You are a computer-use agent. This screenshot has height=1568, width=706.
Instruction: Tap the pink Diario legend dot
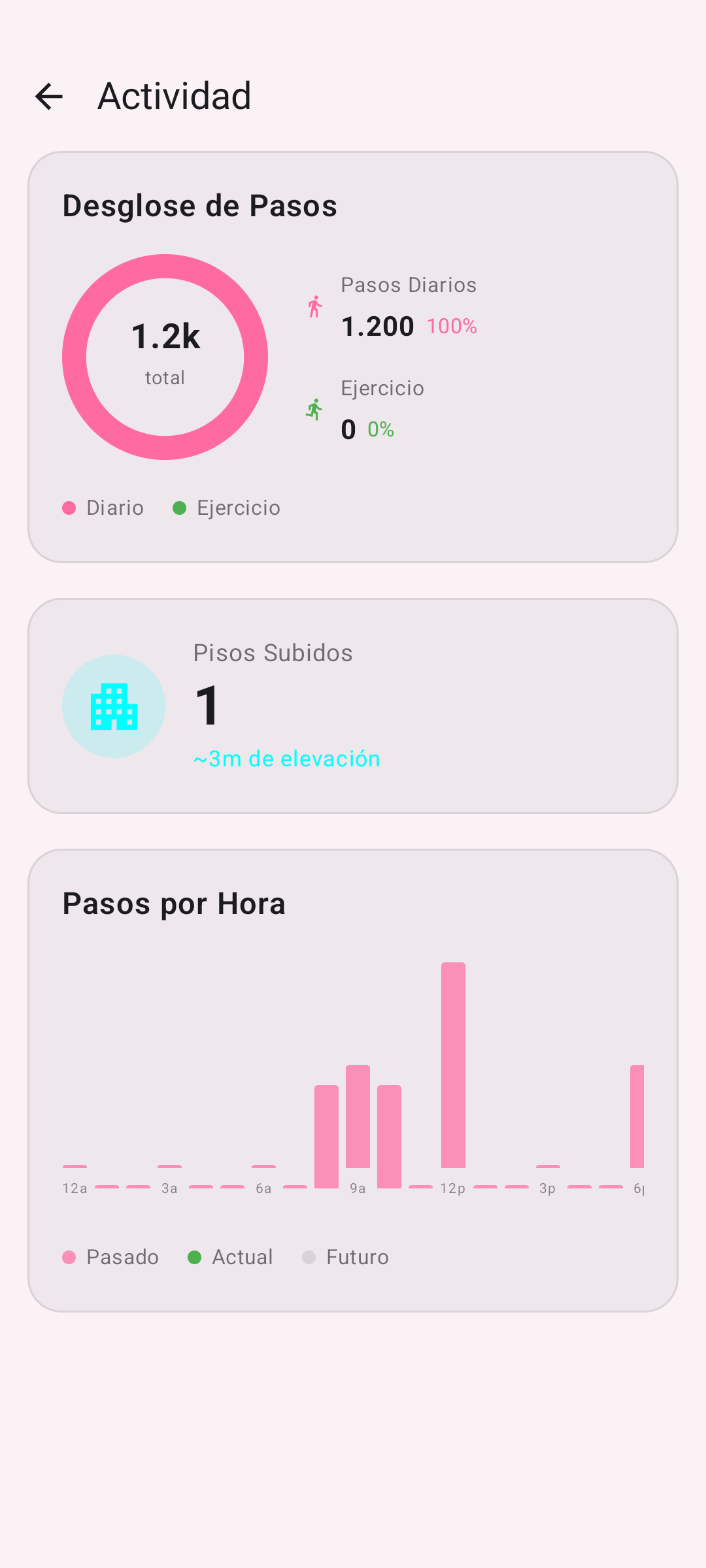(x=69, y=507)
